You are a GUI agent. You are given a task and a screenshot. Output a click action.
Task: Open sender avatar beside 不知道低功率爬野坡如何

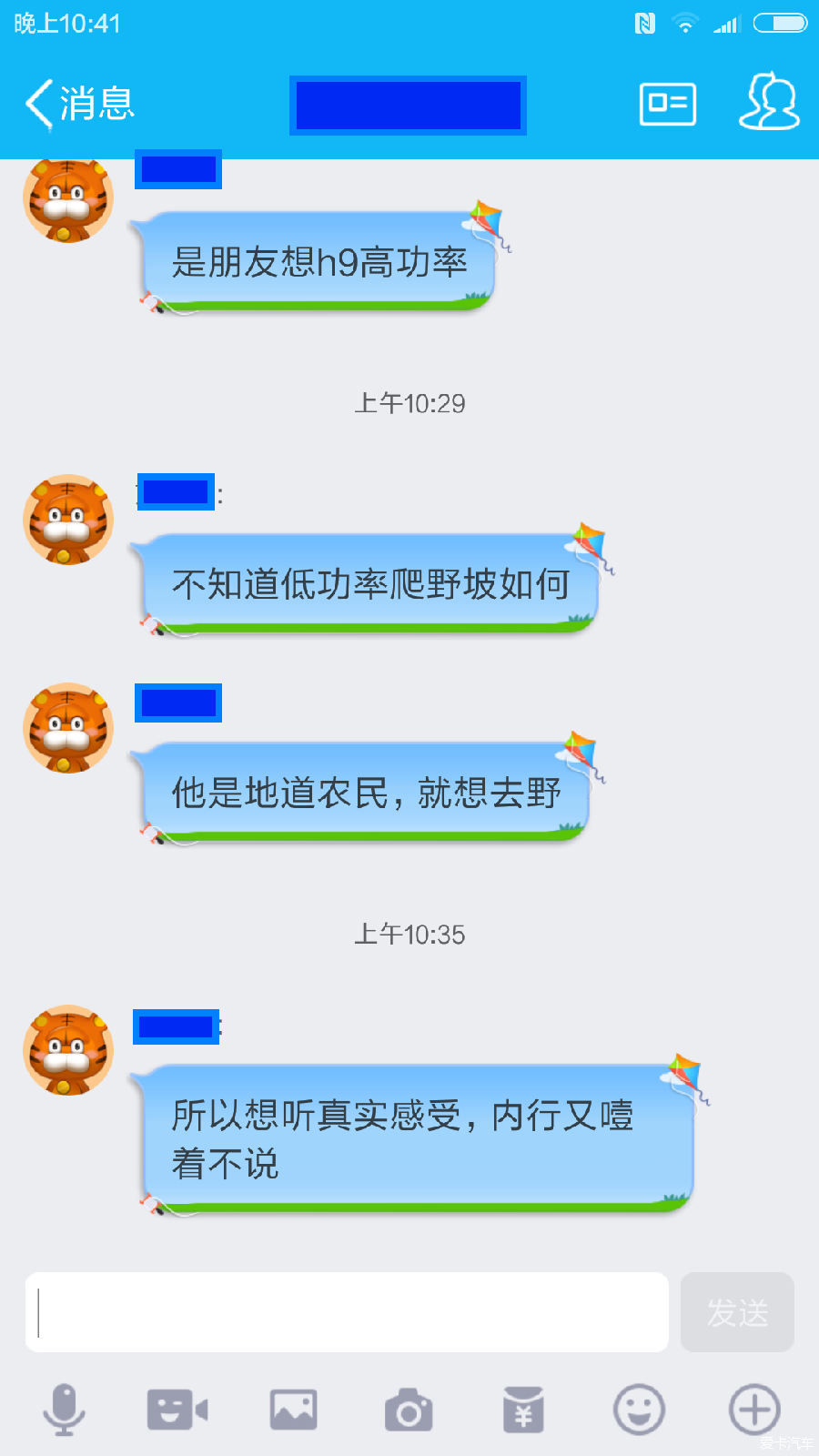68,520
